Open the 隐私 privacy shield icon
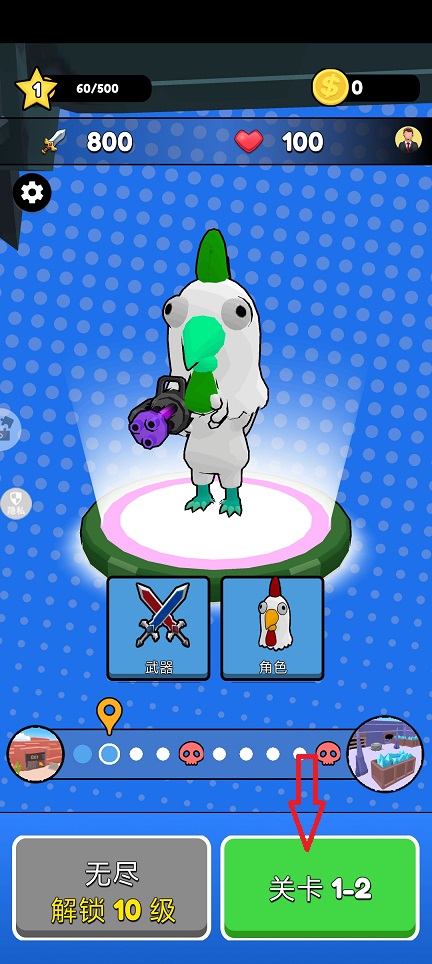The image size is (432, 964). point(16,504)
